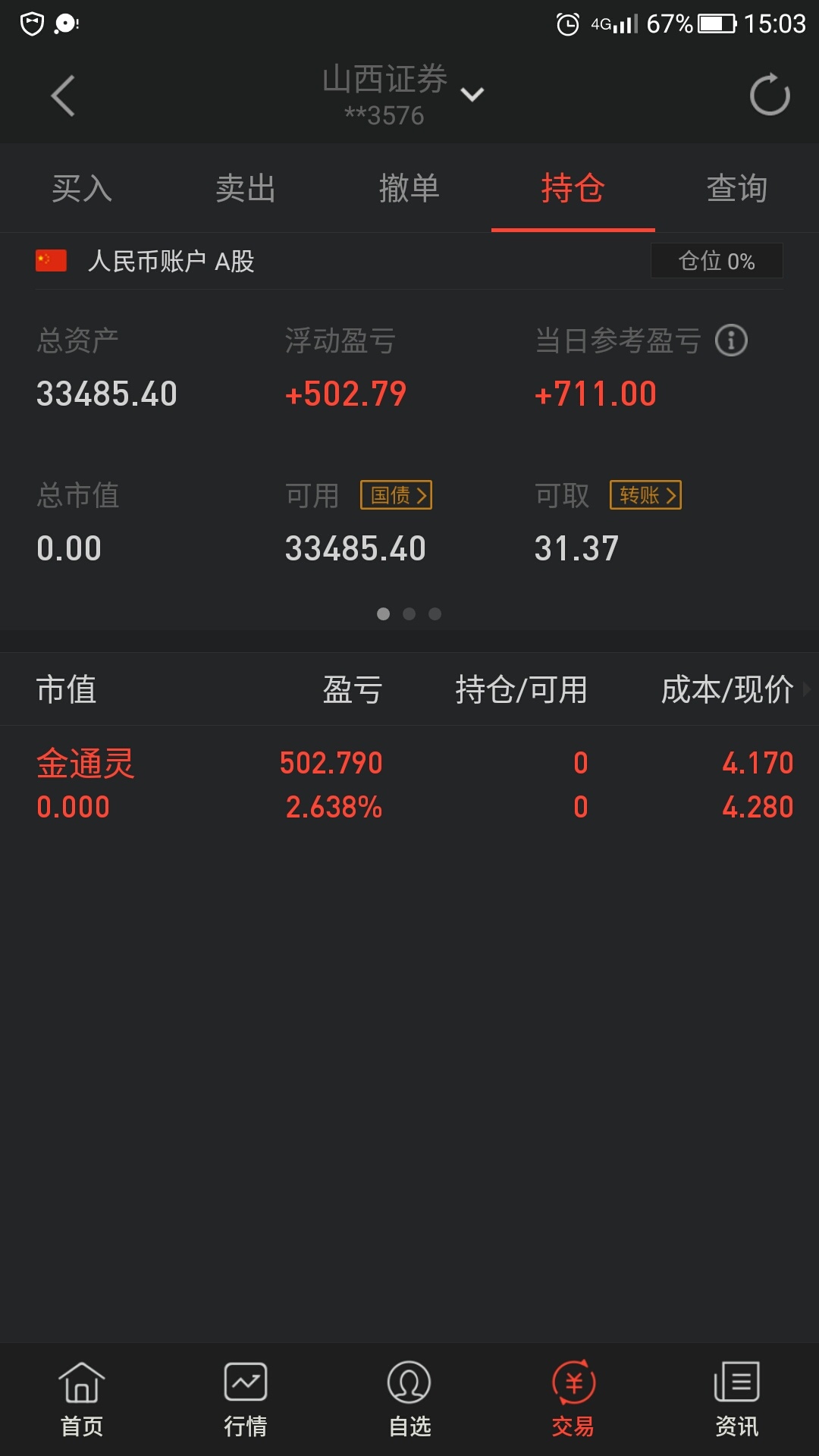Tap the 转账 button
Viewport: 819px width, 1456px height.
[x=646, y=495]
